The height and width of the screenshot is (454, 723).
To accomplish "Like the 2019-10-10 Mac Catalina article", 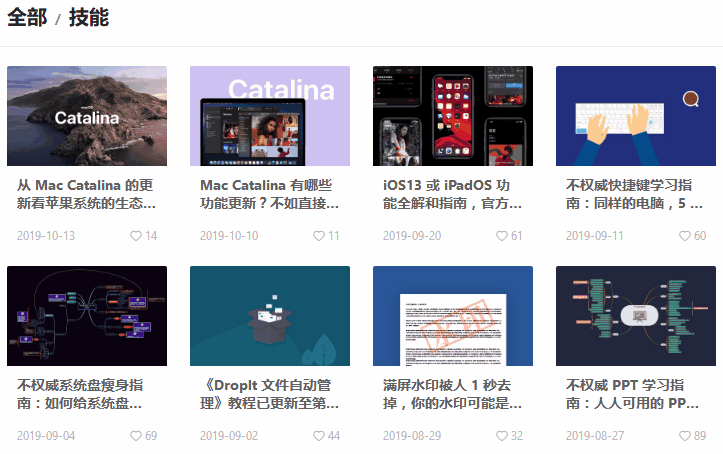I will pyautogui.click(x=319, y=236).
